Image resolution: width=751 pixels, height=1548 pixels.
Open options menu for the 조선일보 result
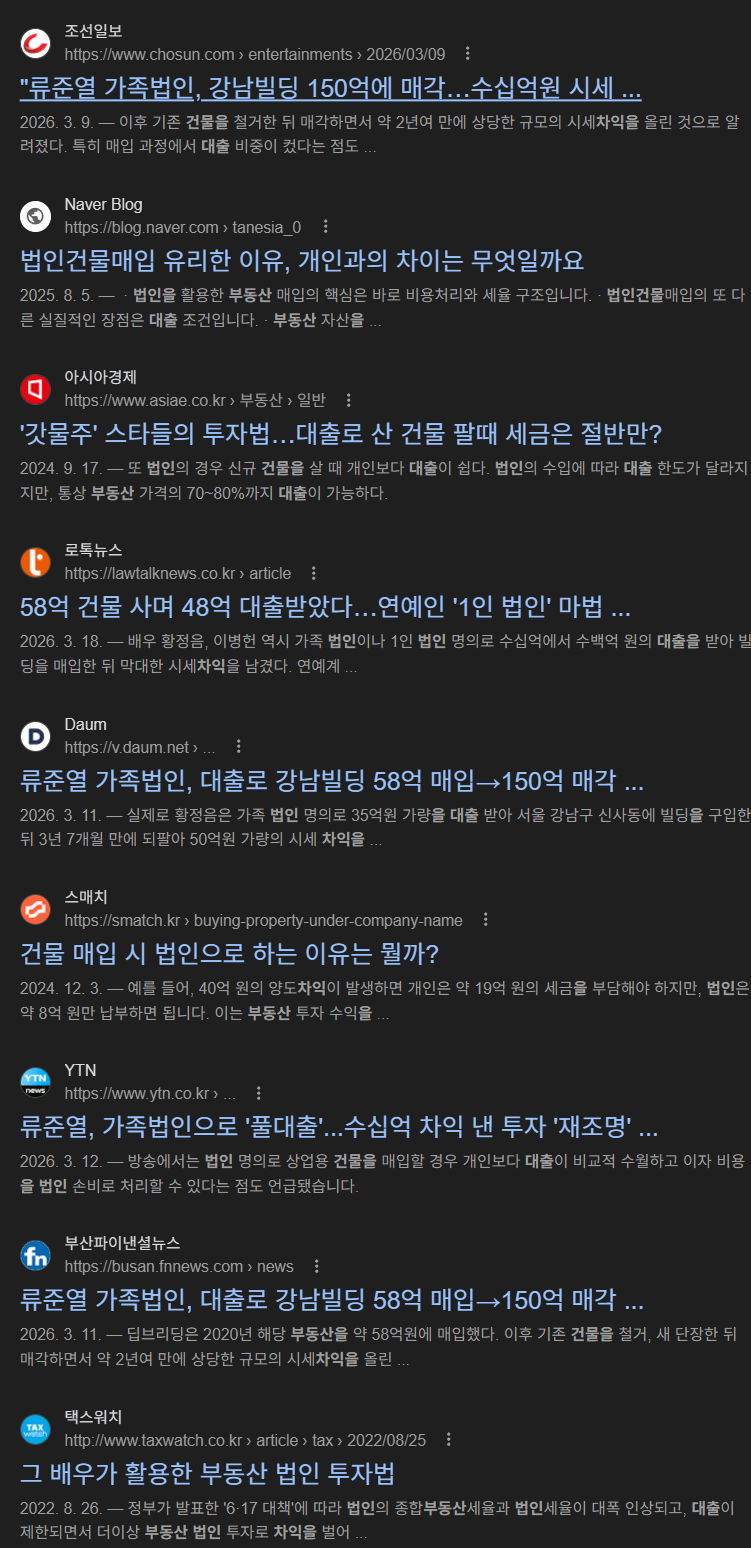[x=467, y=54]
